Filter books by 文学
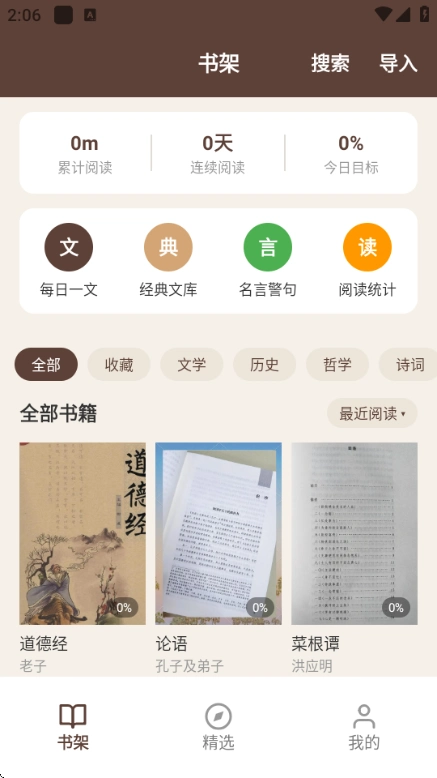Image resolution: width=437 pixels, height=778 pixels. click(x=191, y=365)
